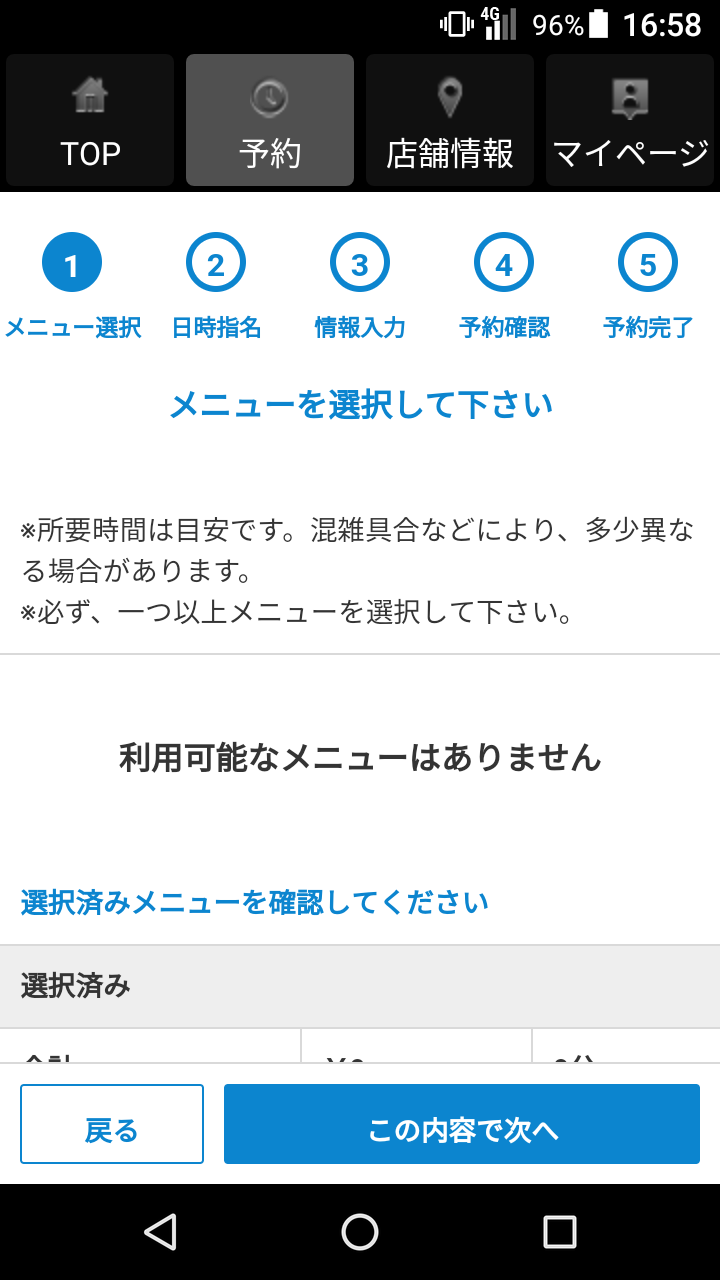
Task: Switch to the 予約 tab
Action: click(270, 121)
